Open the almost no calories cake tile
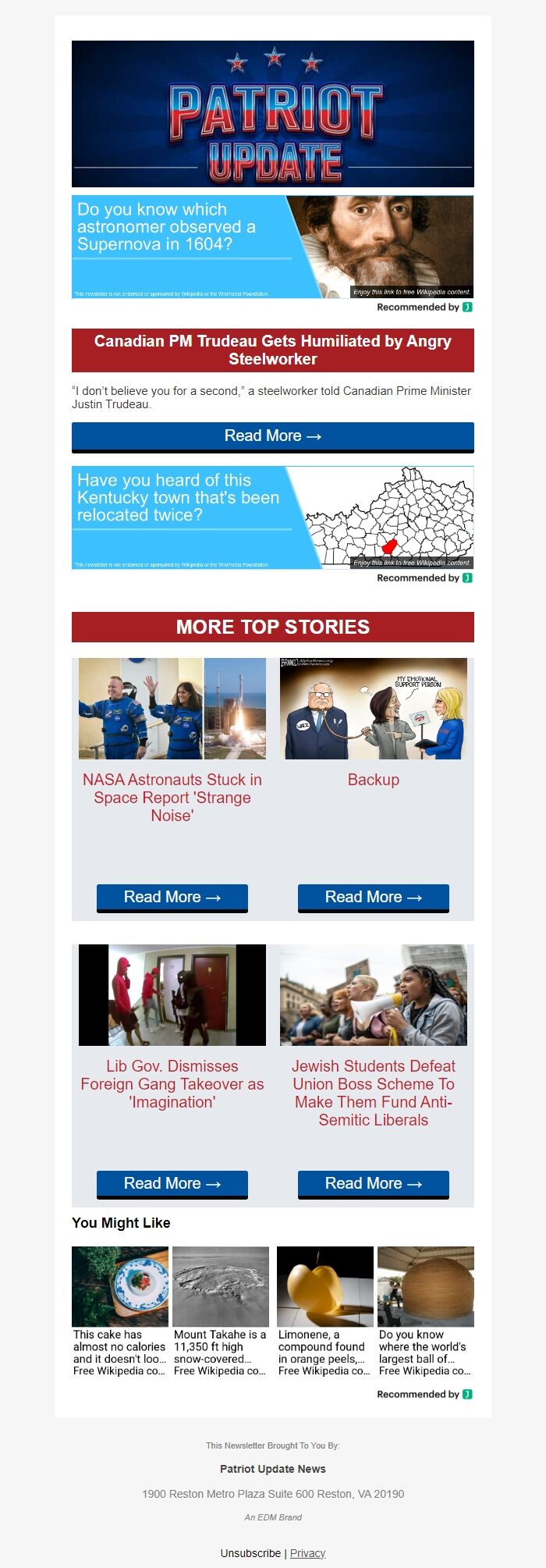Screen dimensions: 546x1568 click(120, 1311)
